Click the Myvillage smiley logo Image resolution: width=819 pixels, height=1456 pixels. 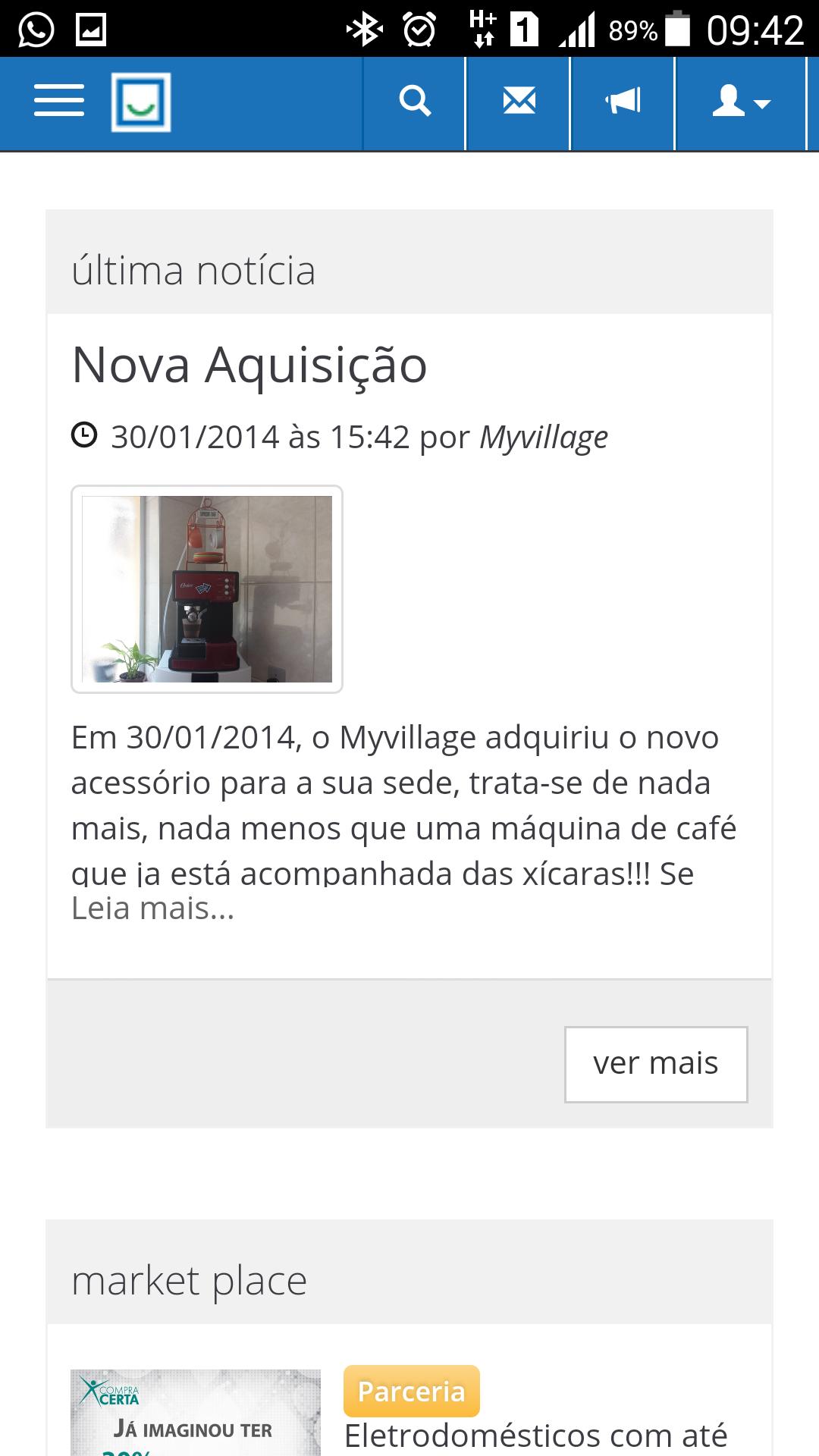[x=141, y=102]
